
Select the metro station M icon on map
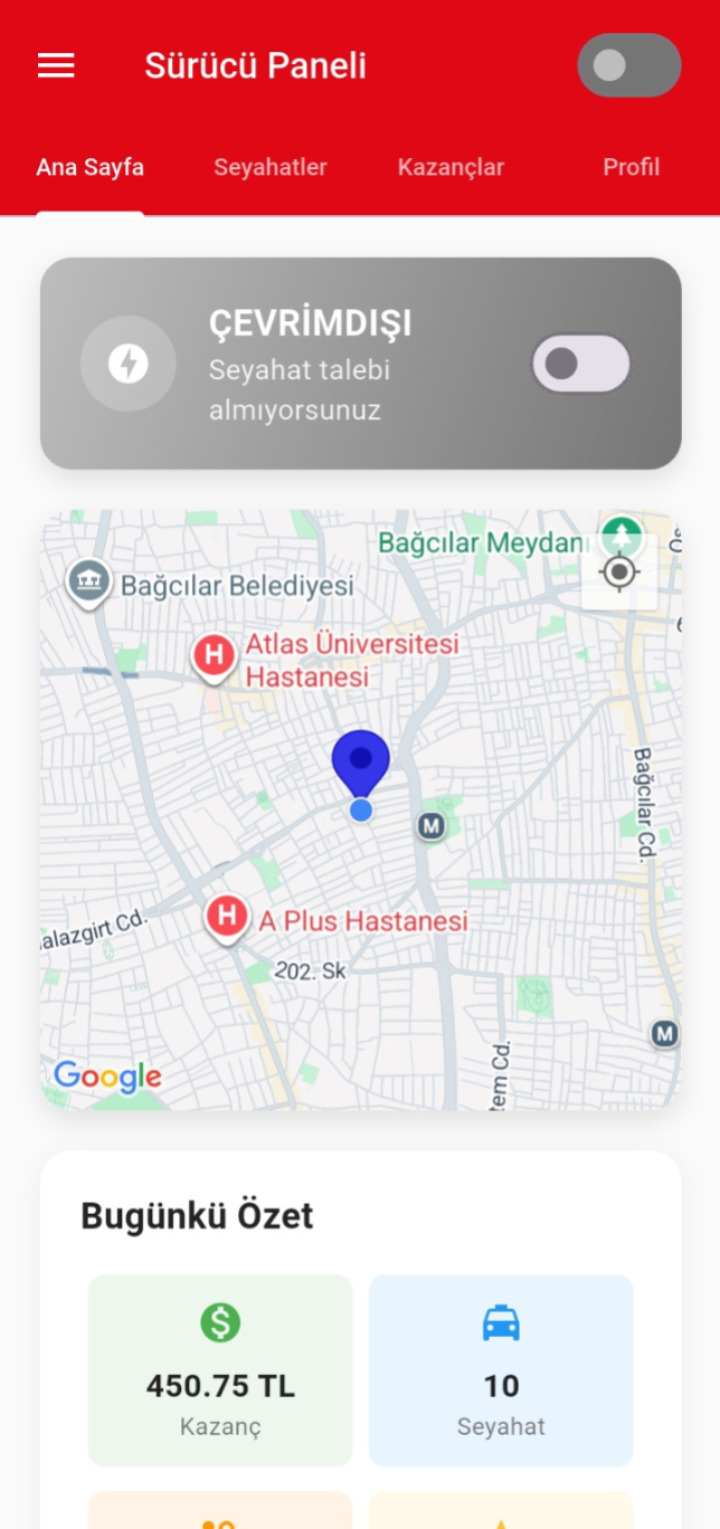(432, 826)
